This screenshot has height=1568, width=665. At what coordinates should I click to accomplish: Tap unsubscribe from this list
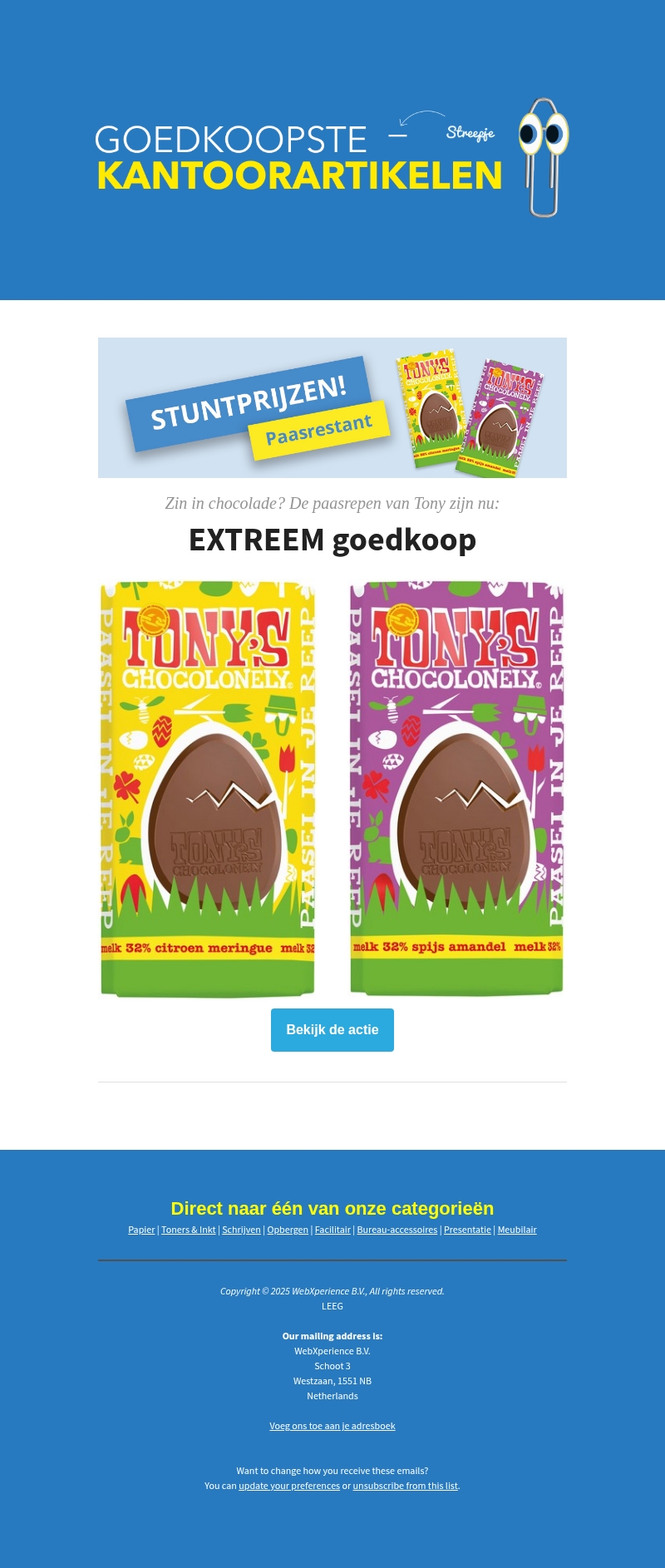point(405,1486)
